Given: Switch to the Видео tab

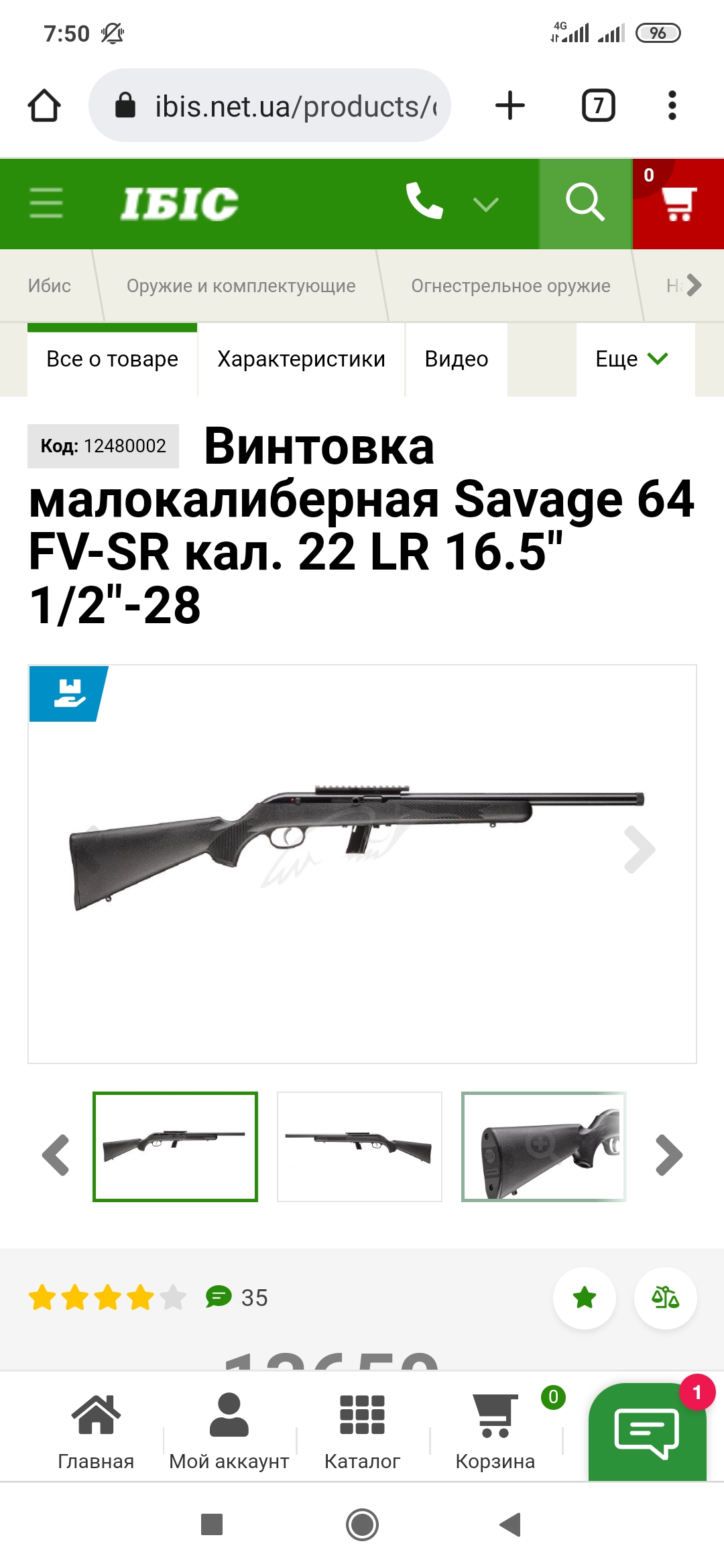Looking at the screenshot, I should coord(456,360).
